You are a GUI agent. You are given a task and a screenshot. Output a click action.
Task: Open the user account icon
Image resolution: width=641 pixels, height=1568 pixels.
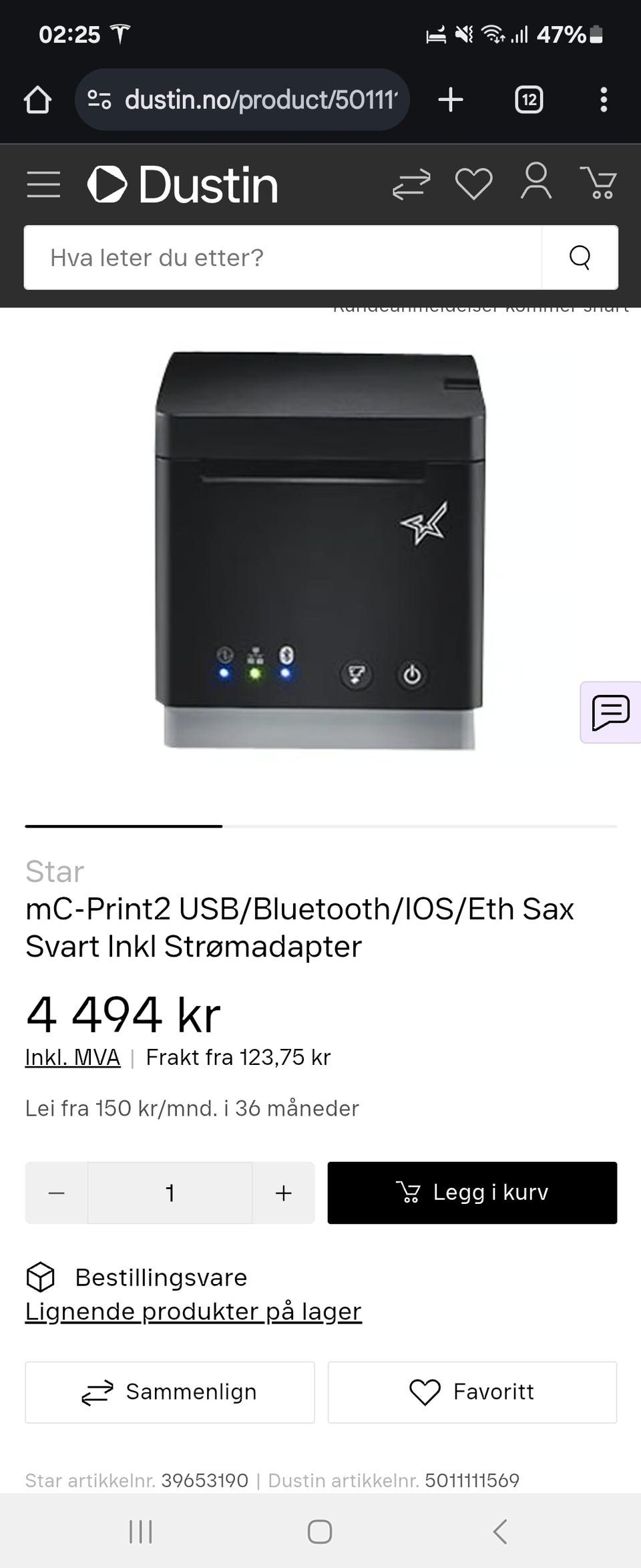point(536,182)
